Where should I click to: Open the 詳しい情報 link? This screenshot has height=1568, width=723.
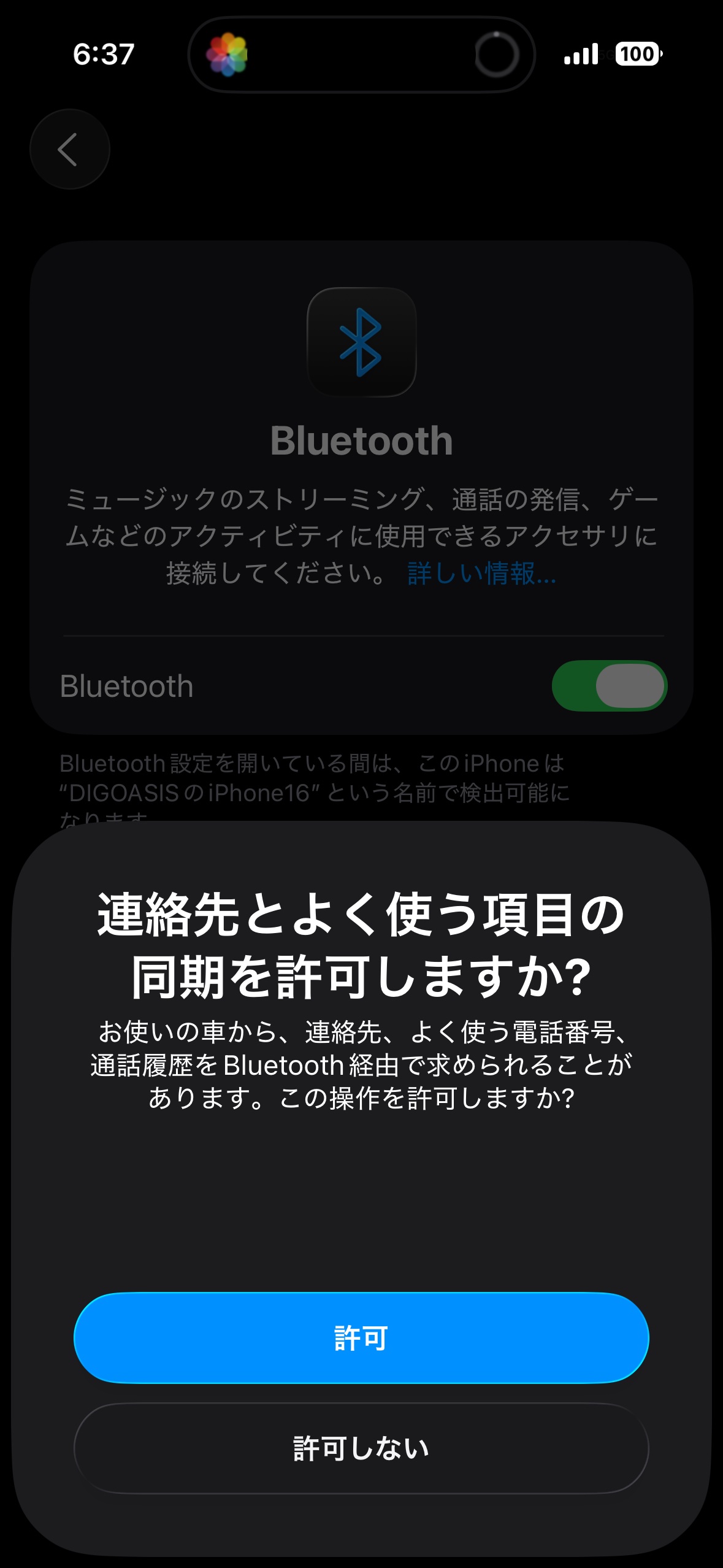(481, 574)
